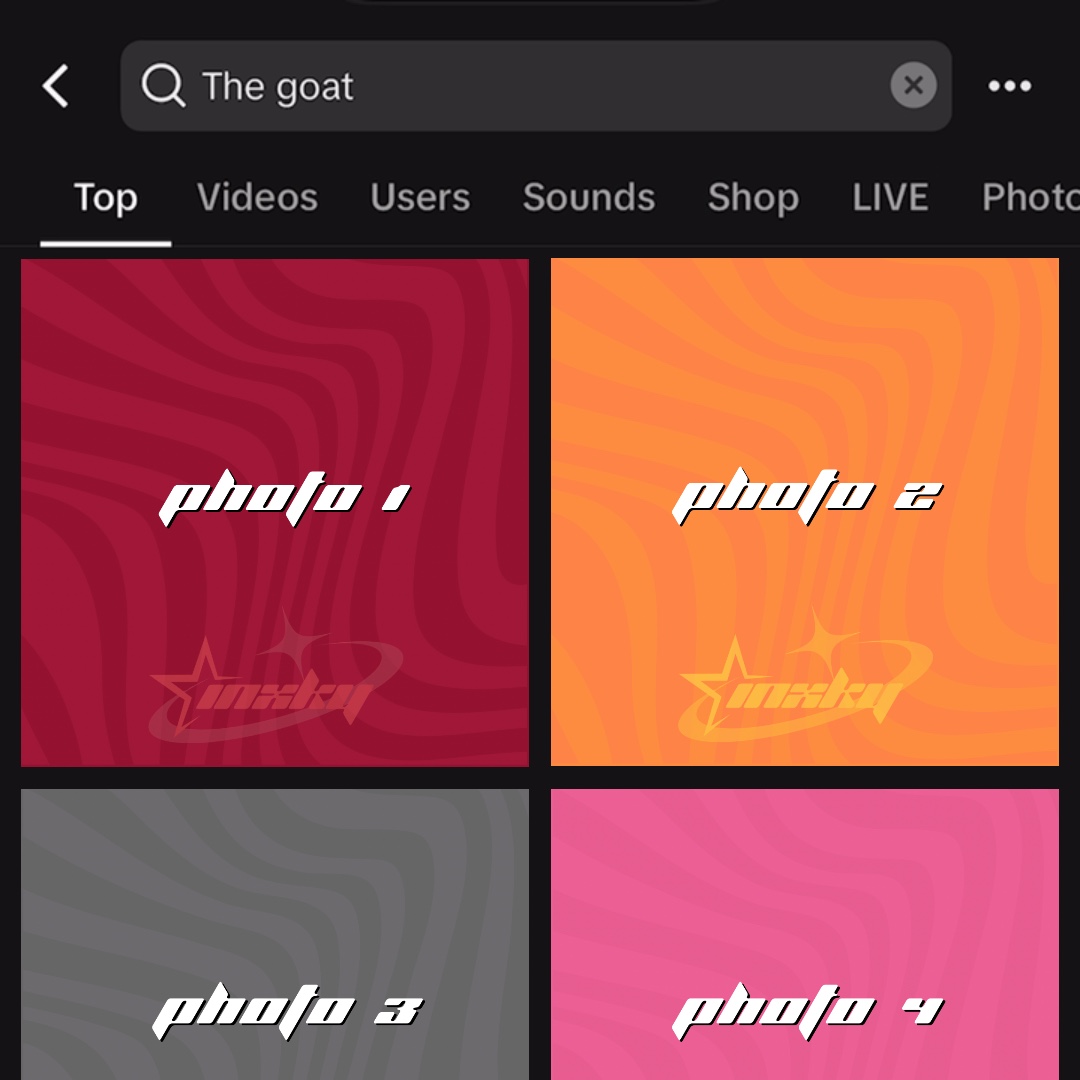Screen dimensions: 1080x1080
Task: Switch to the LIVE tab
Action: pyautogui.click(x=890, y=198)
